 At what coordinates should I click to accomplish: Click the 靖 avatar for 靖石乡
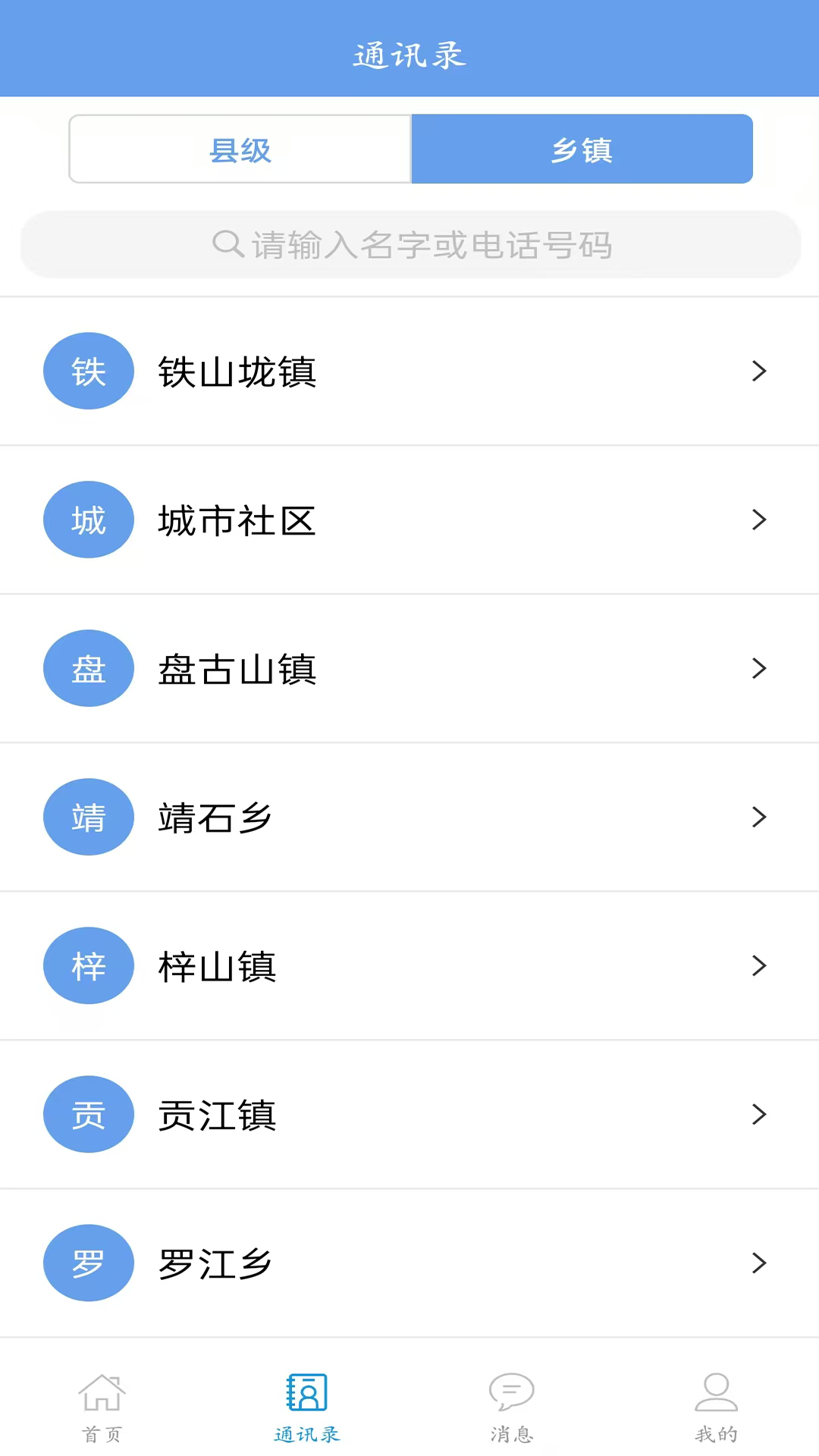click(x=89, y=817)
